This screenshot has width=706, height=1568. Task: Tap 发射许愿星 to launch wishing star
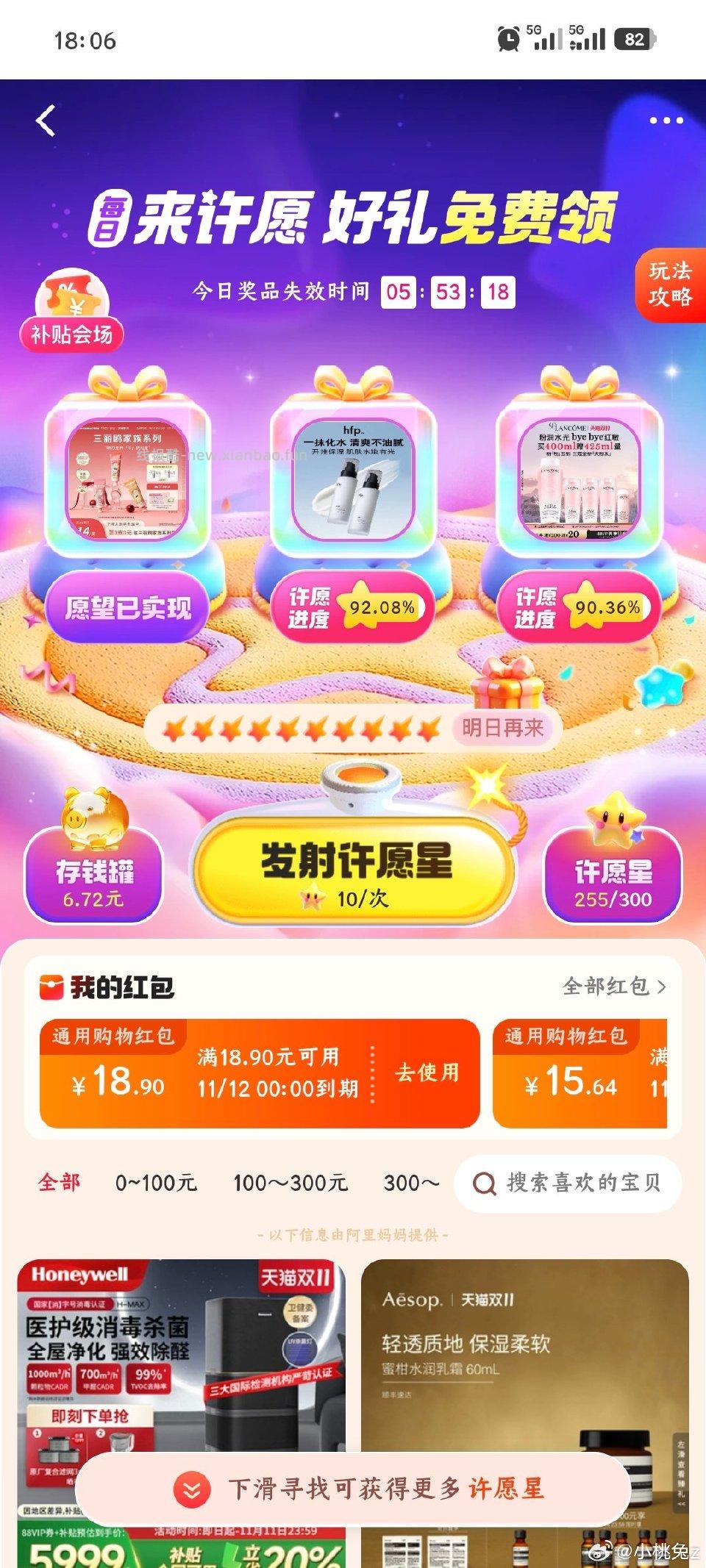pyautogui.click(x=353, y=866)
